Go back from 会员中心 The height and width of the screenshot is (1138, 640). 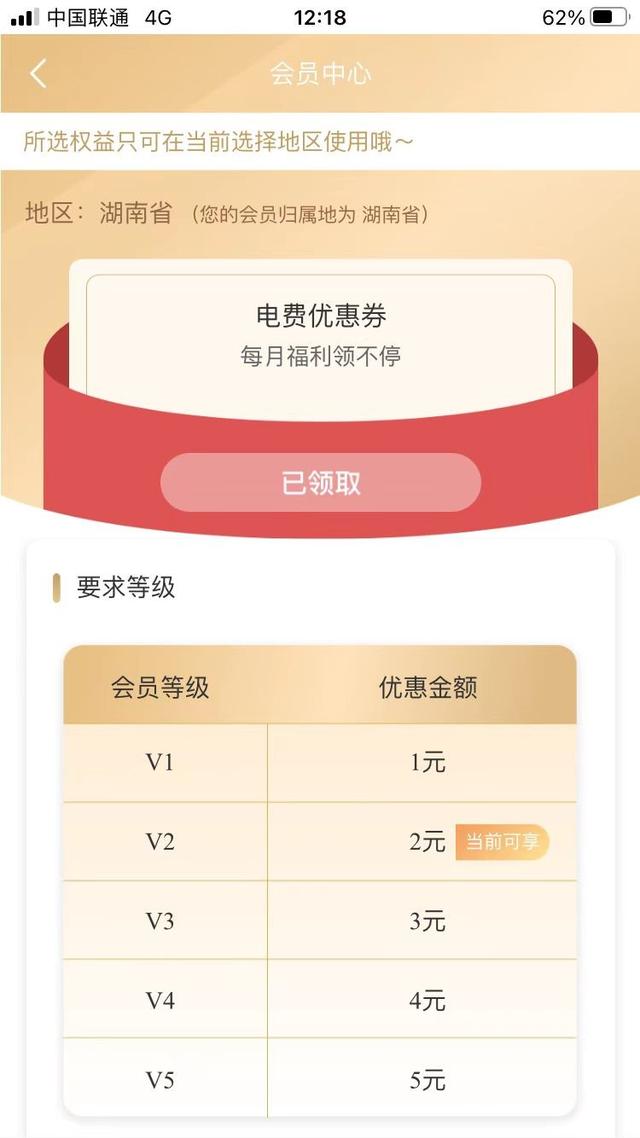pos(38,73)
